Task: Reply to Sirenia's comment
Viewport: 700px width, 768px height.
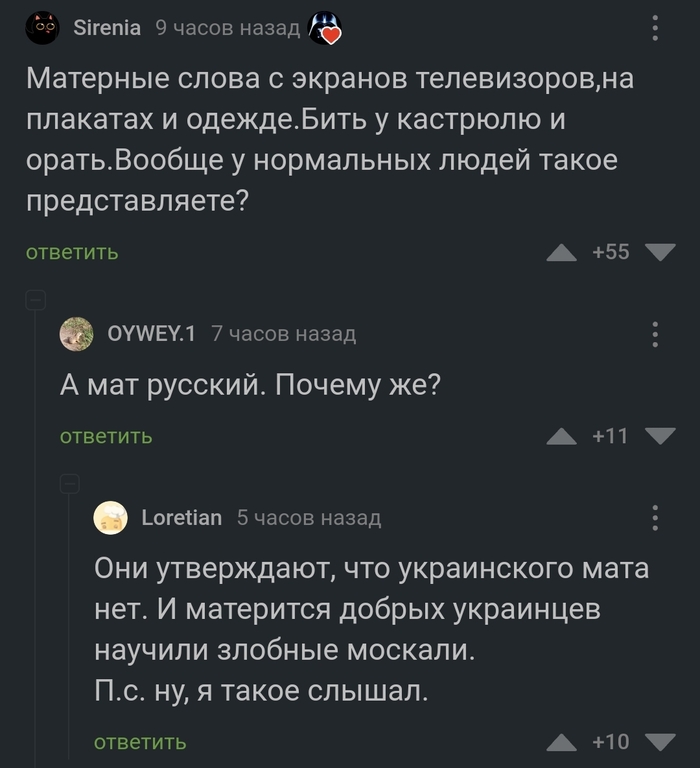Action: point(72,253)
